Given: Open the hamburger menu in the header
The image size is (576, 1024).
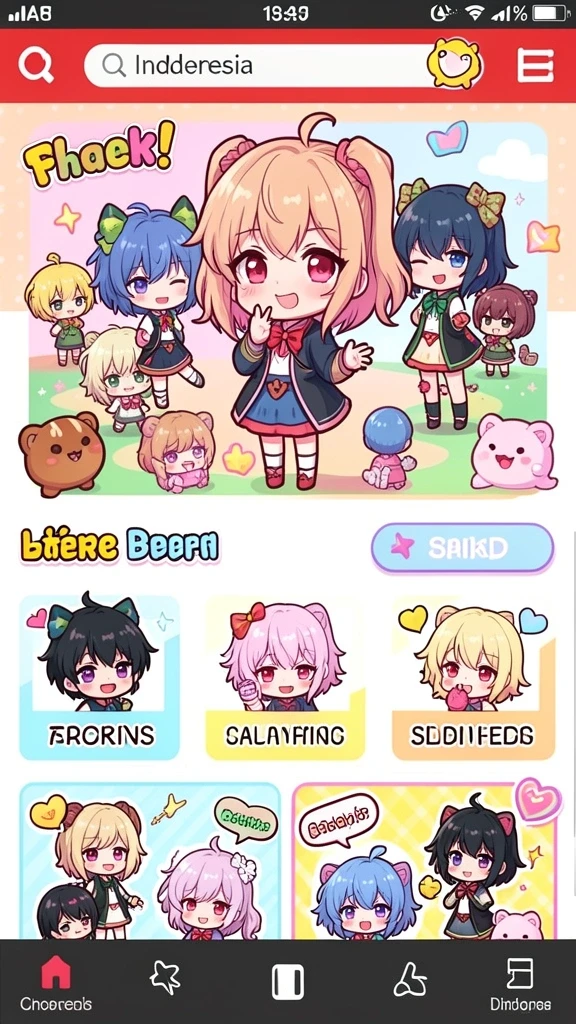Looking at the screenshot, I should tap(536, 65).
